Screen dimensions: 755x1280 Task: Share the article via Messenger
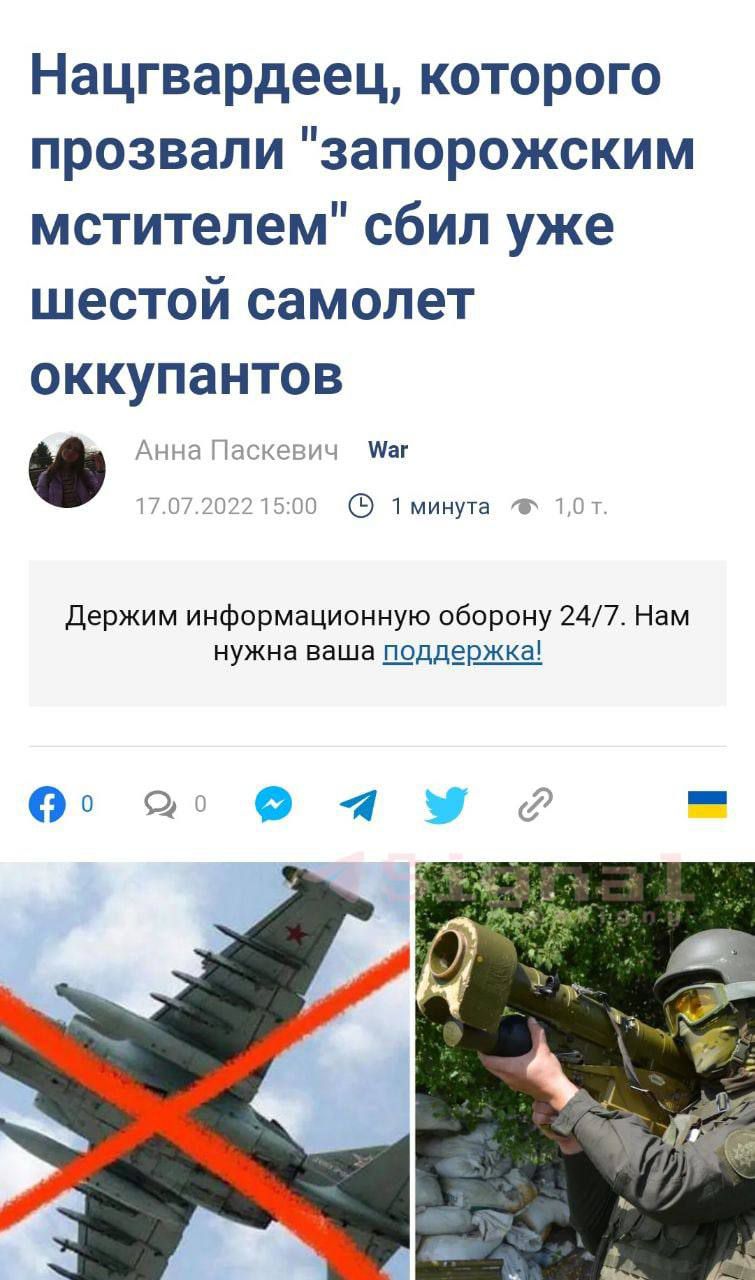click(x=273, y=802)
